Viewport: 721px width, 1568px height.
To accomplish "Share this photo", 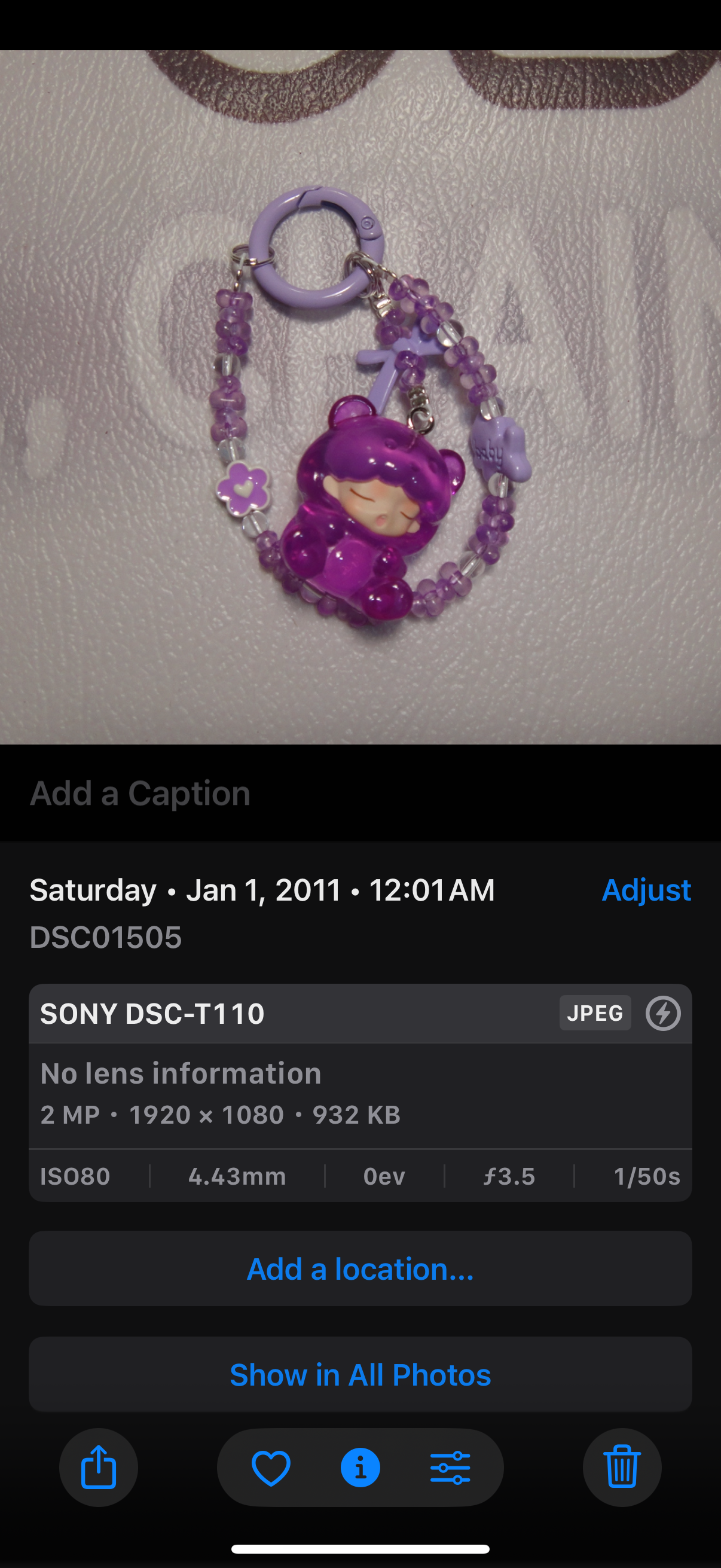I will click(99, 1468).
